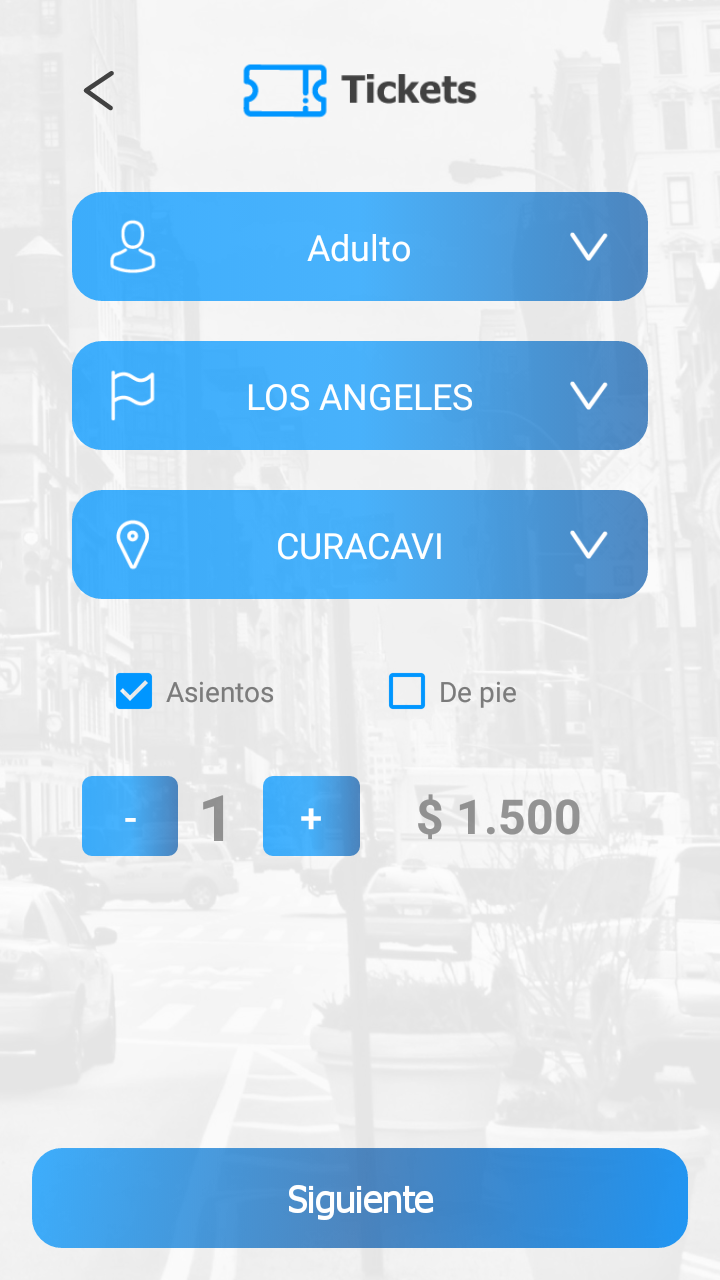Select the De pie text label
720x1280 pixels.
tap(477, 691)
